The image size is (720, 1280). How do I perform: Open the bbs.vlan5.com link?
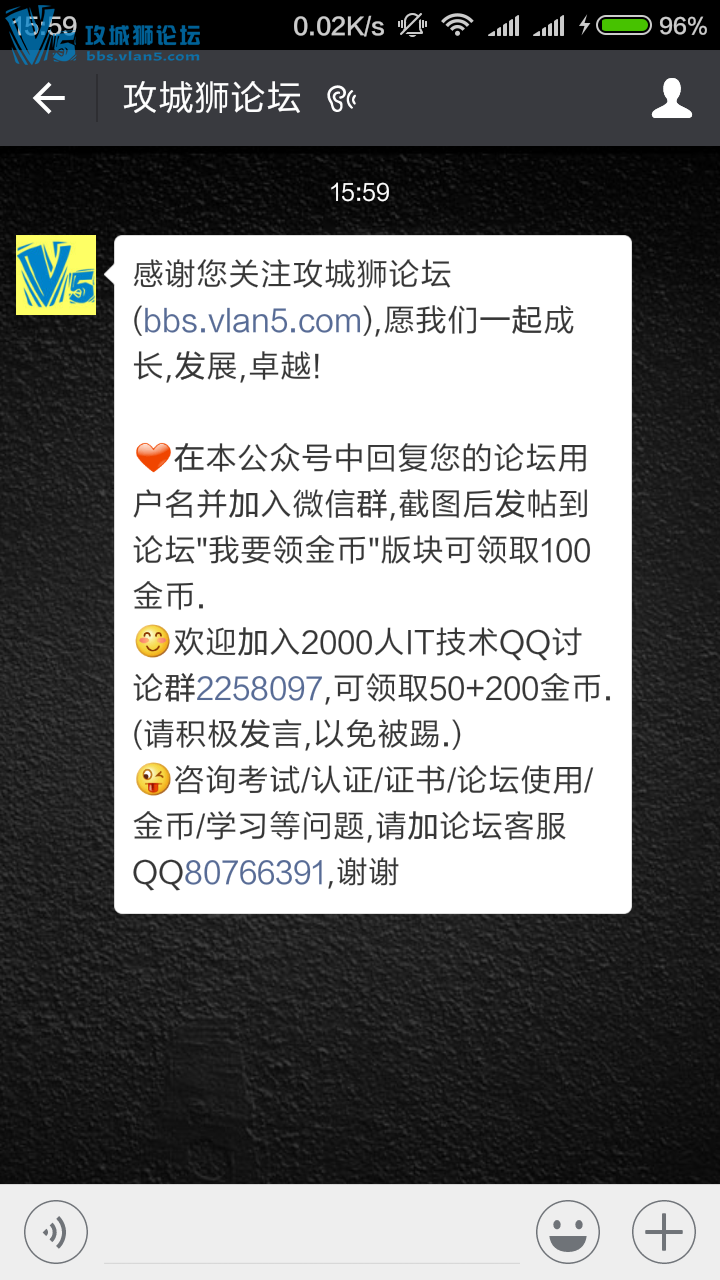tap(252, 321)
